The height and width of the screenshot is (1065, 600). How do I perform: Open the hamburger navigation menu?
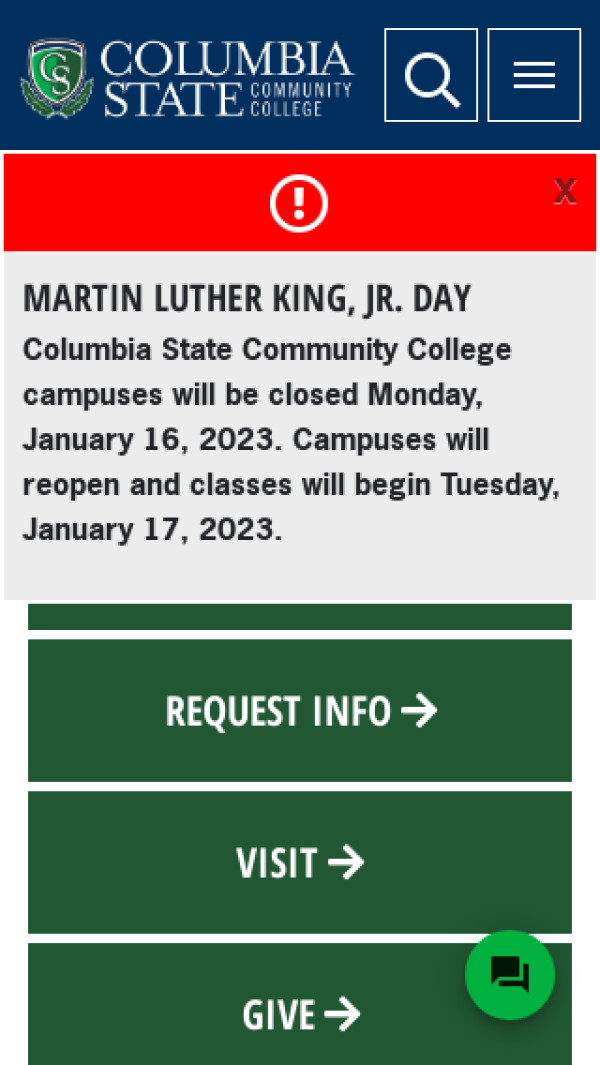click(x=534, y=75)
